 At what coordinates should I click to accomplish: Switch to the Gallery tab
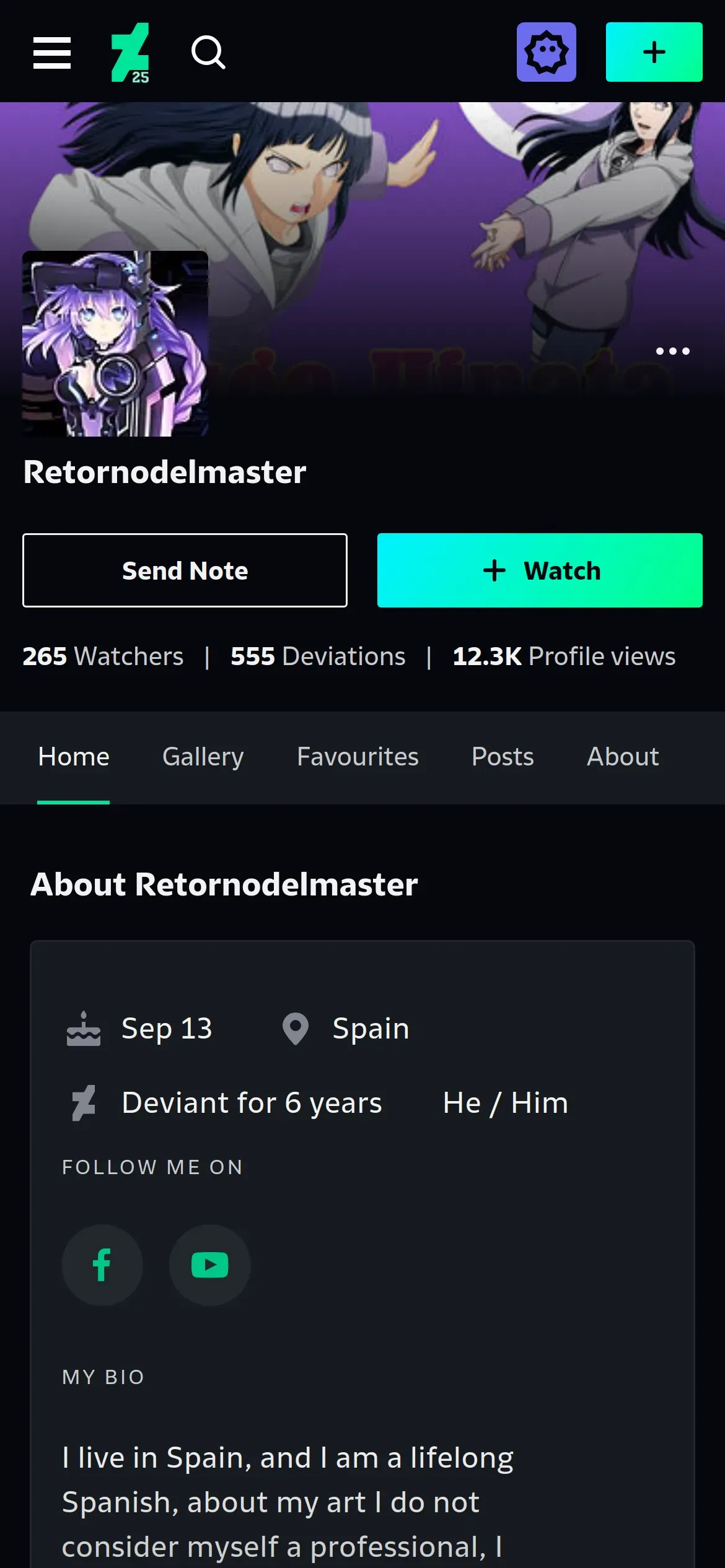[203, 757]
